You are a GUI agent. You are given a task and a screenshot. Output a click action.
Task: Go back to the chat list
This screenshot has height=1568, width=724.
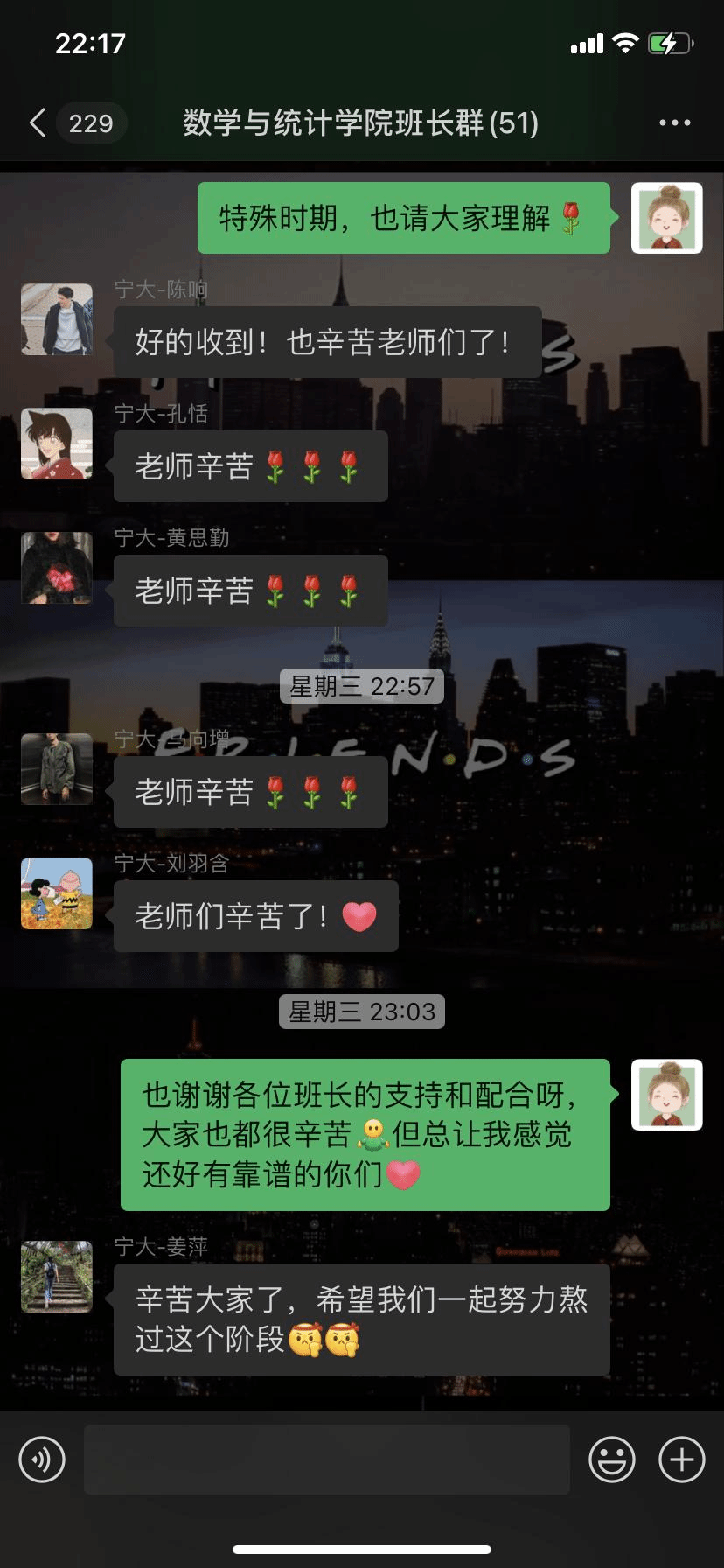[x=38, y=123]
